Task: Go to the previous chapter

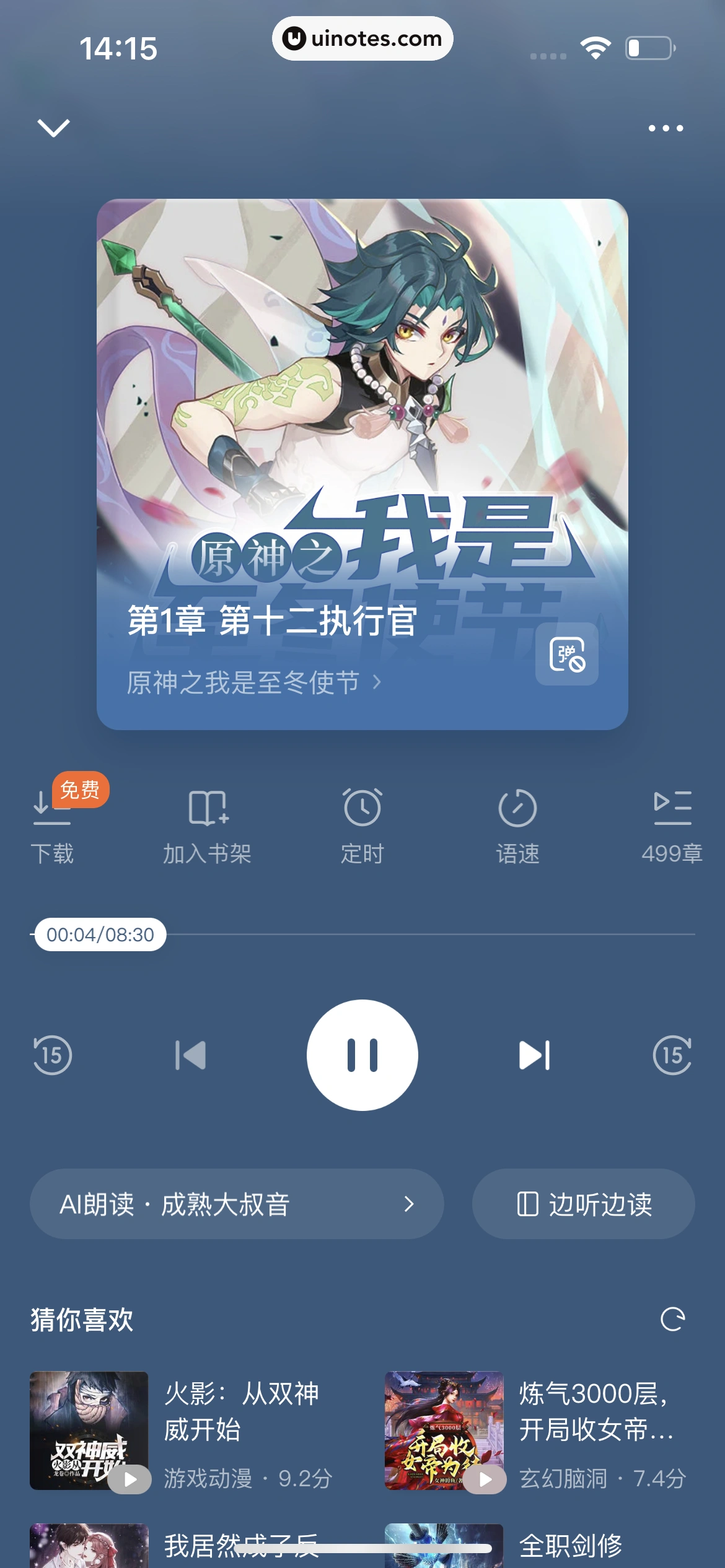Action: pos(190,1055)
